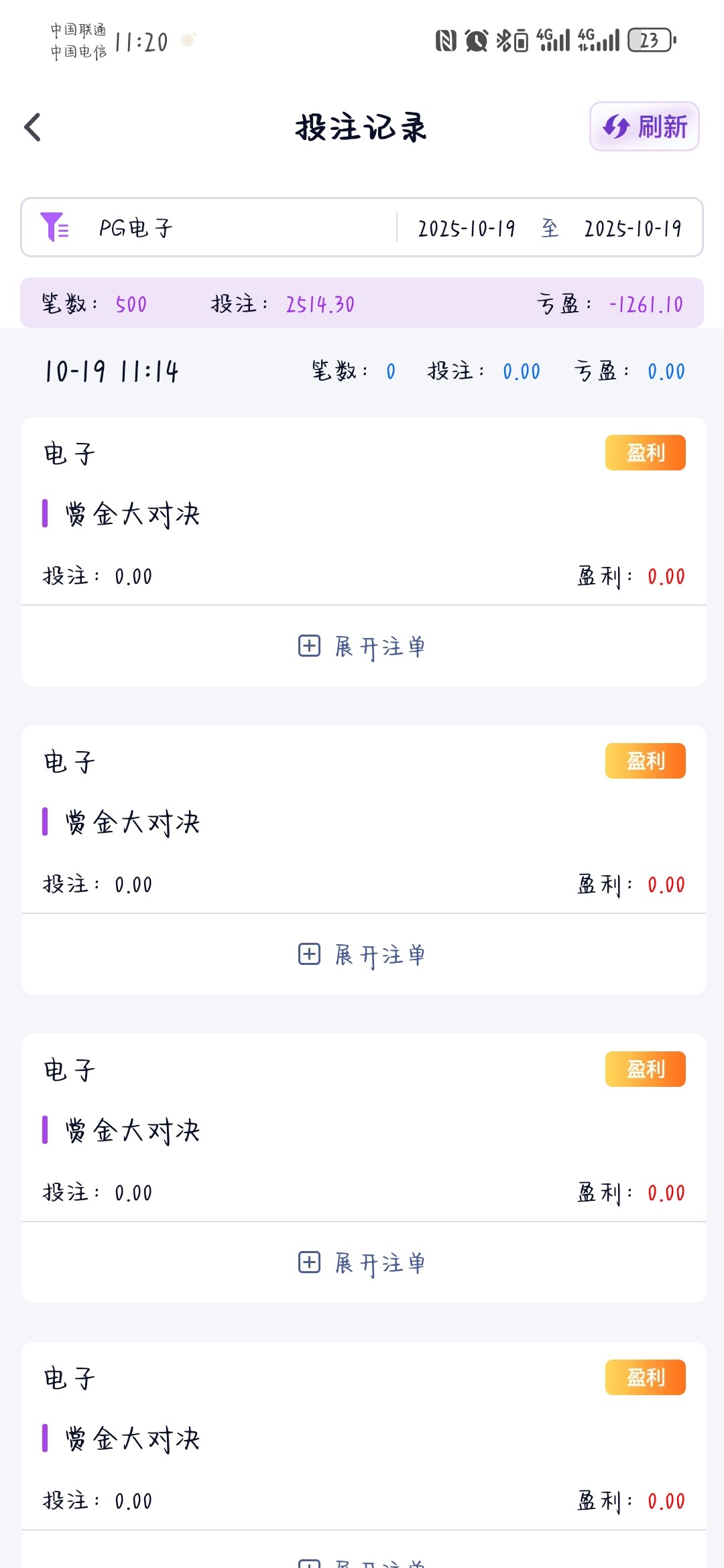Go back from 投注记录 page
724x1568 pixels.
(33, 127)
